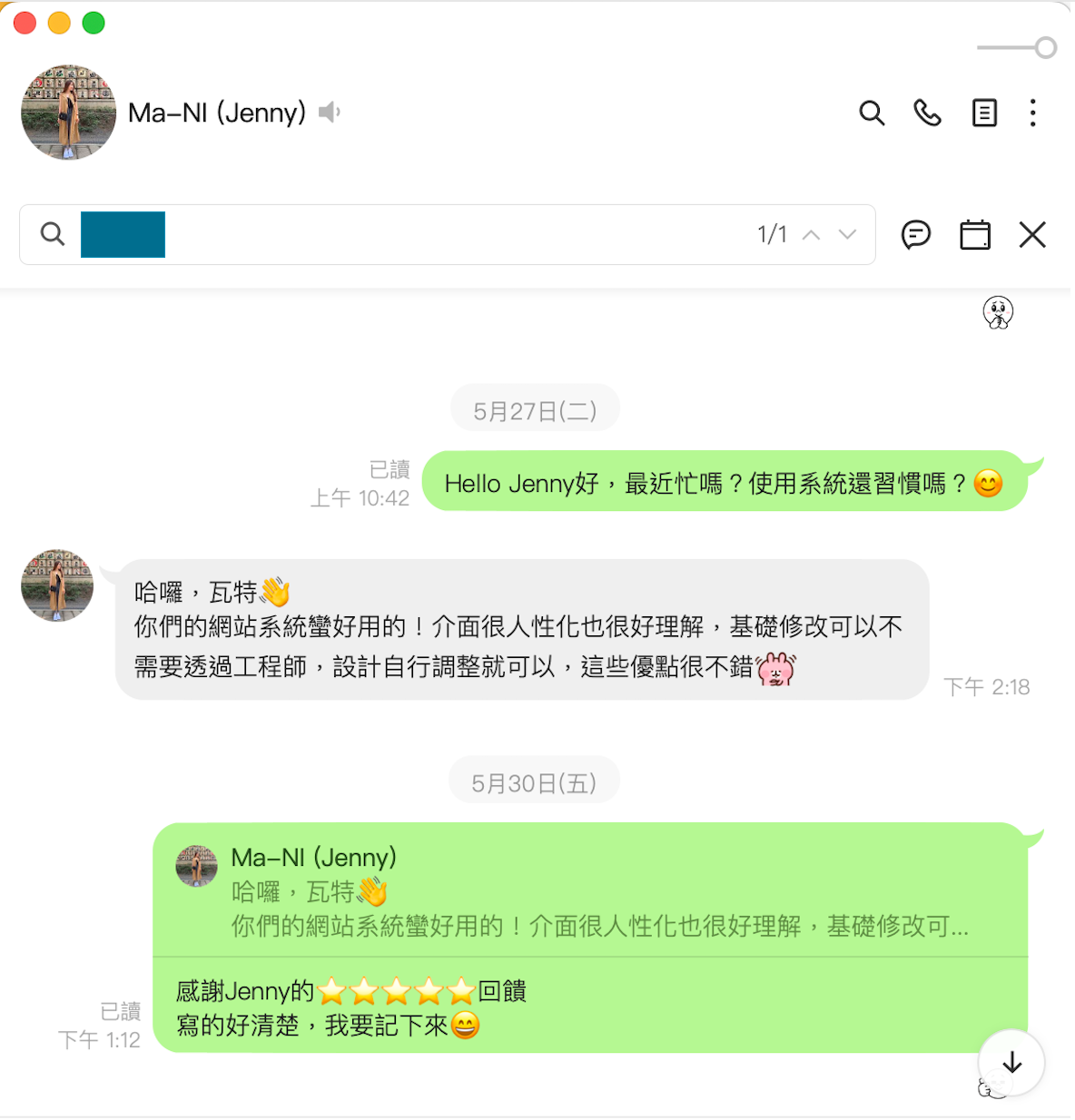Close the in-chat search bar
This screenshot has width=1075, height=1120.
pyautogui.click(x=1032, y=235)
